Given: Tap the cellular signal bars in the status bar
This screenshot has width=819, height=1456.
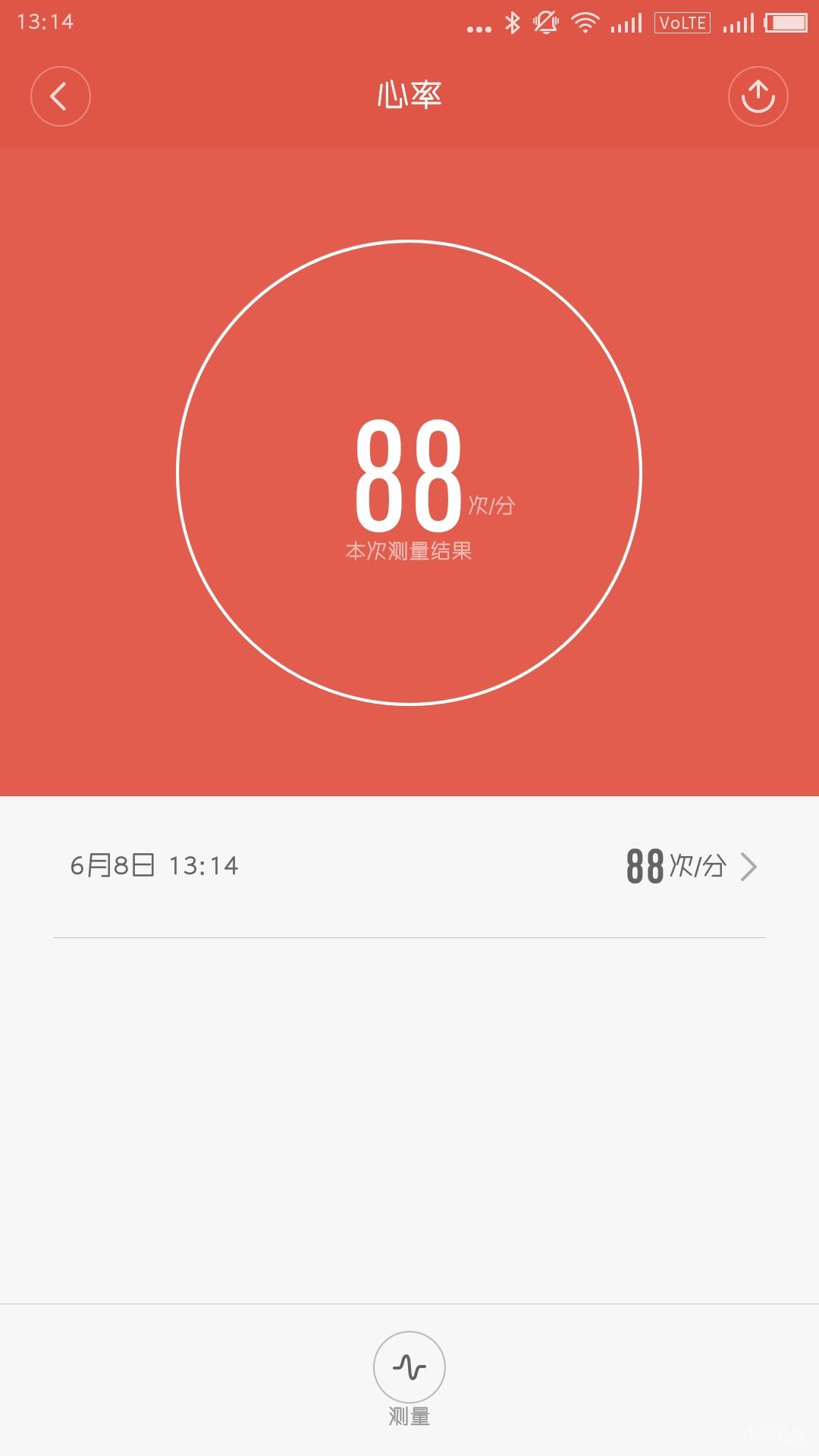Looking at the screenshot, I should (626, 23).
